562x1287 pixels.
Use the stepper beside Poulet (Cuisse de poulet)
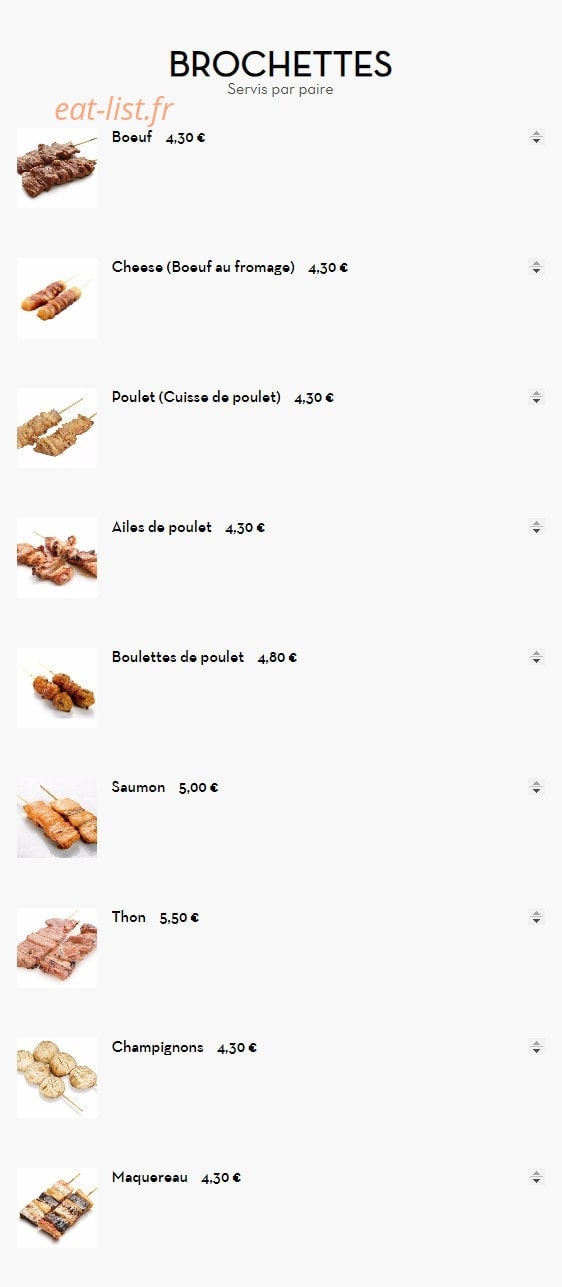[x=537, y=397]
